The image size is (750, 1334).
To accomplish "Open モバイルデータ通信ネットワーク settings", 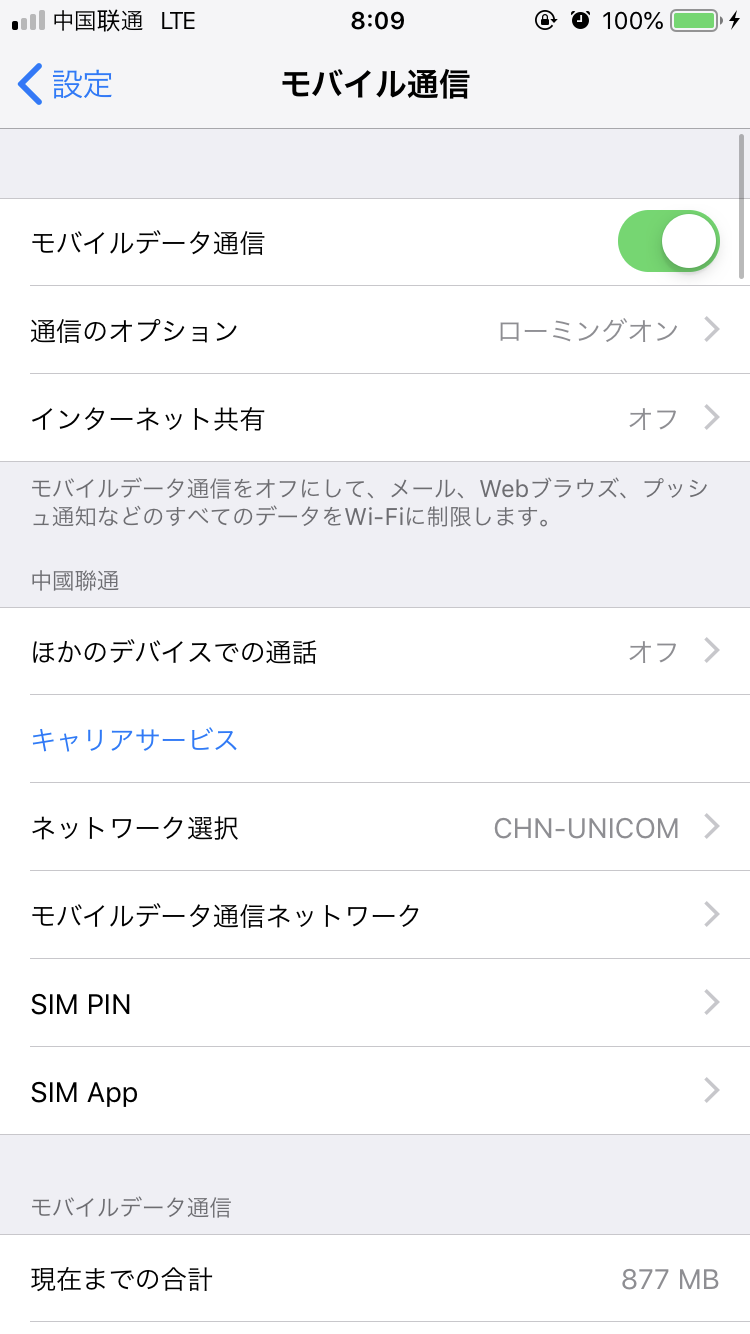I will pyautogui.click(x=375, y=915).
